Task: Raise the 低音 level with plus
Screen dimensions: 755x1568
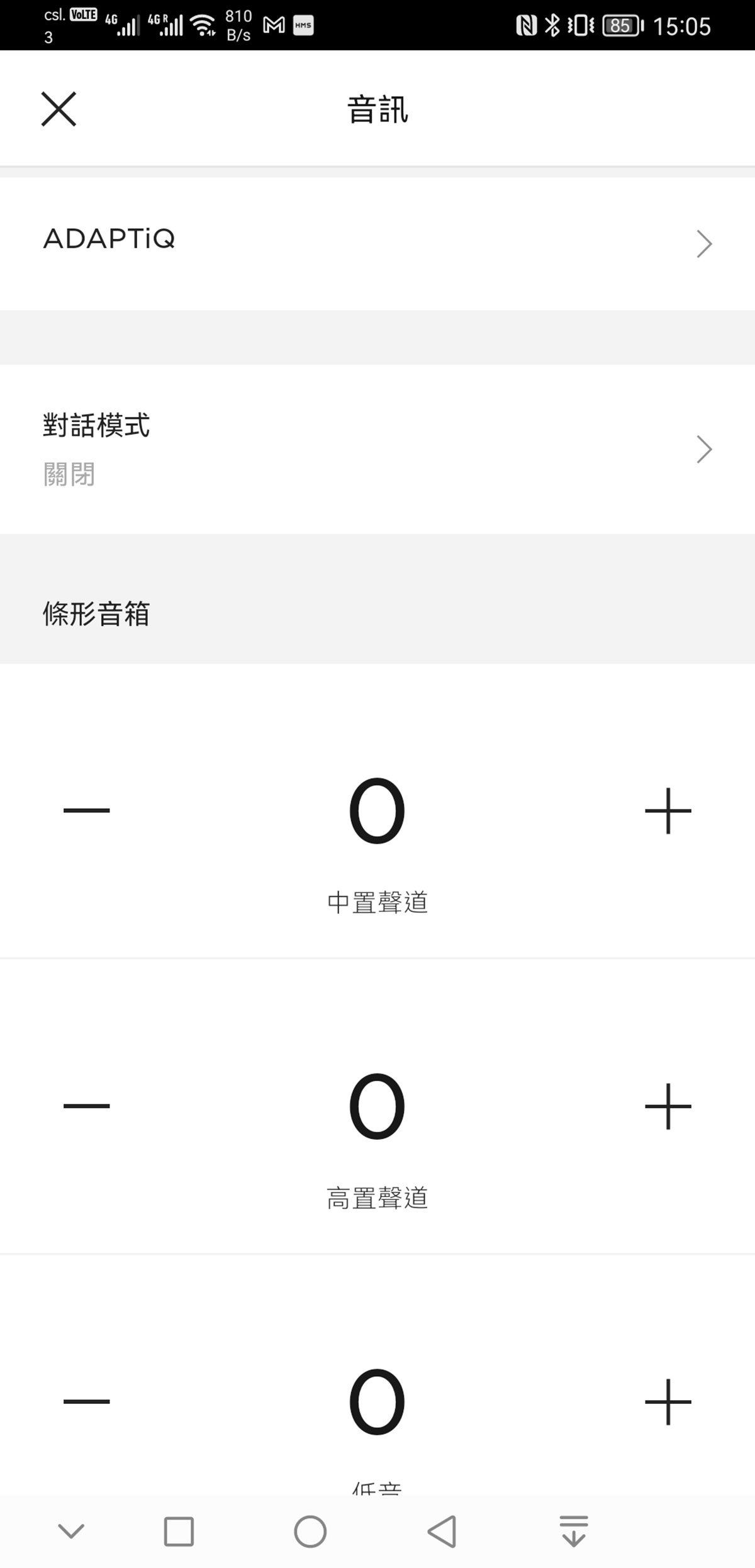Action: coord(668,1401)
